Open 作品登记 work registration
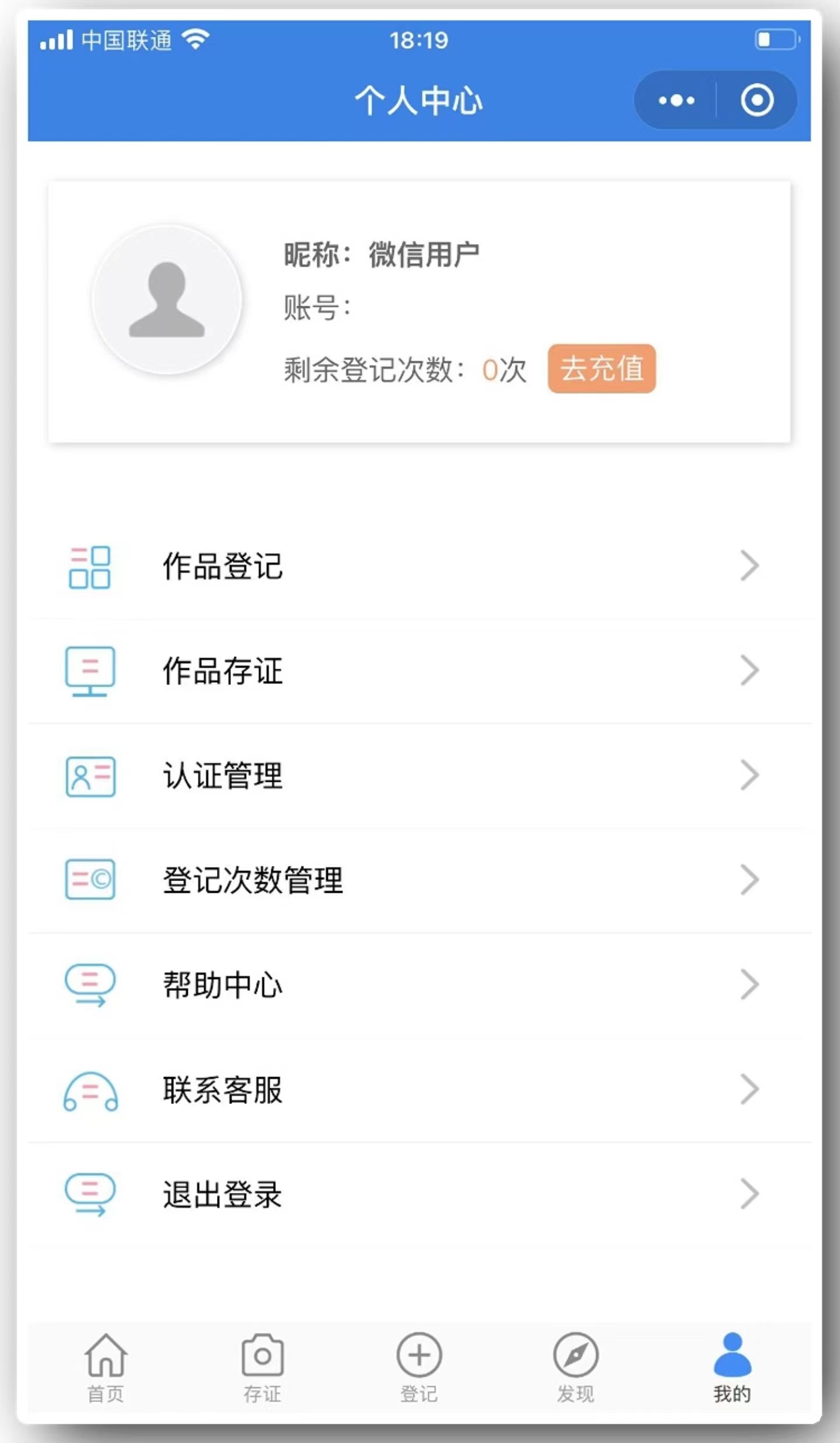 408,566
